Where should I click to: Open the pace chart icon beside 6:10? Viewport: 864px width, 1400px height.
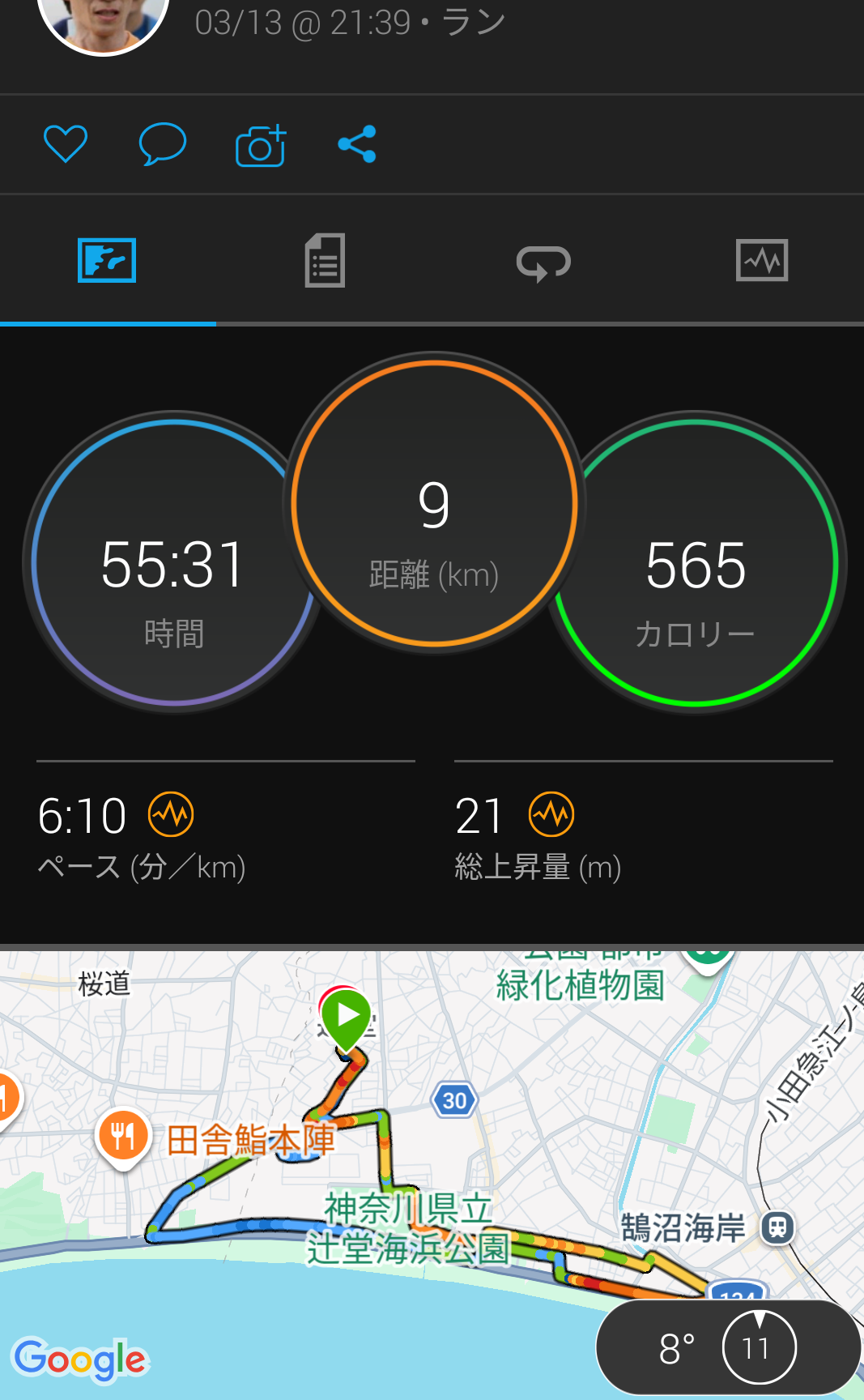pyautogui.click(x=171, y=814)
